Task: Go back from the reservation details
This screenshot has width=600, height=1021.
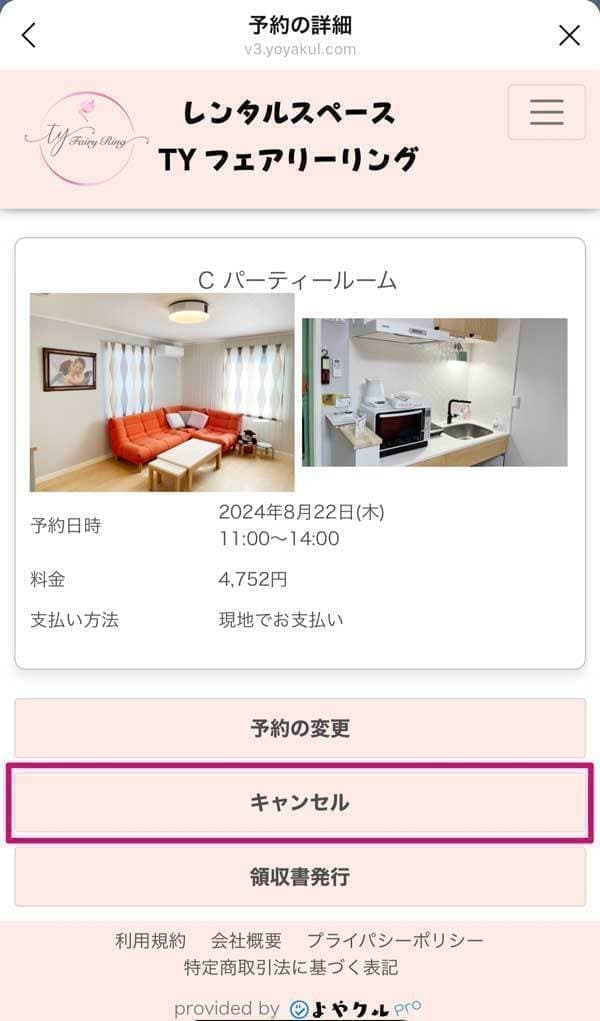Action: point(28,35)
